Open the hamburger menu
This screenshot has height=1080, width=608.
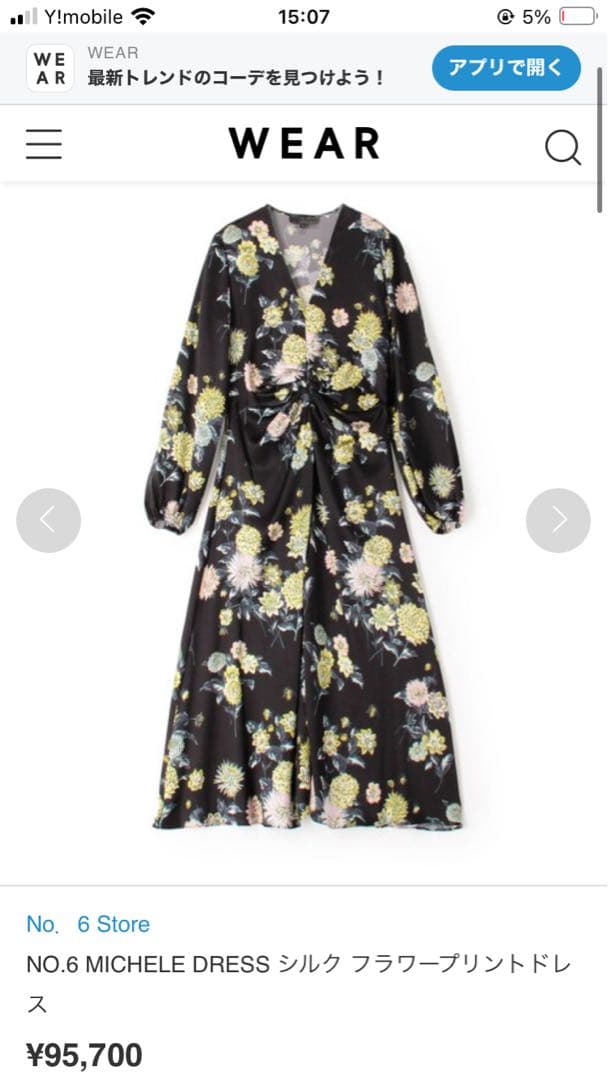coord(44,145)
